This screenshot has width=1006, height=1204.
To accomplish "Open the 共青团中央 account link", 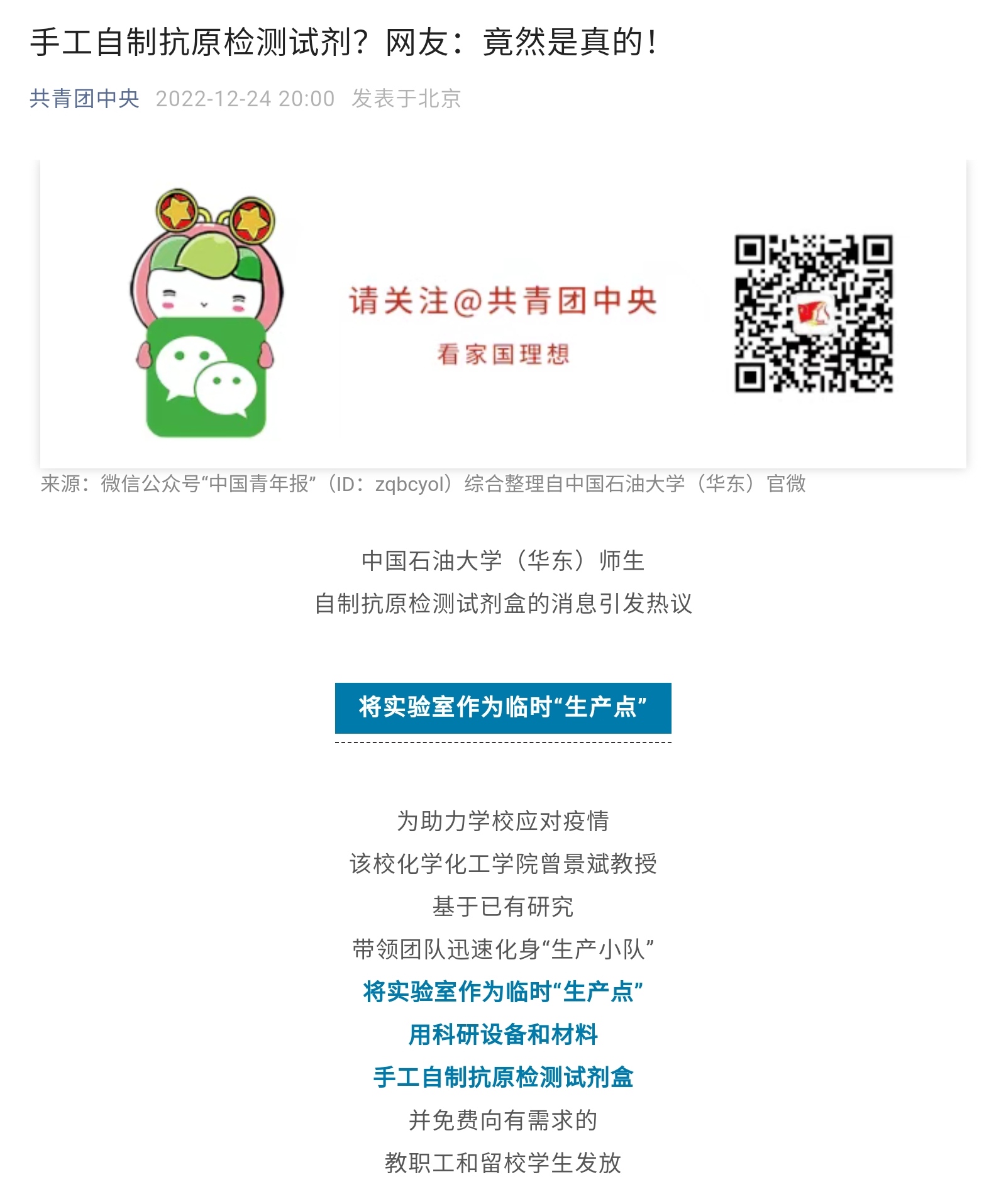I will click(84, 99).
